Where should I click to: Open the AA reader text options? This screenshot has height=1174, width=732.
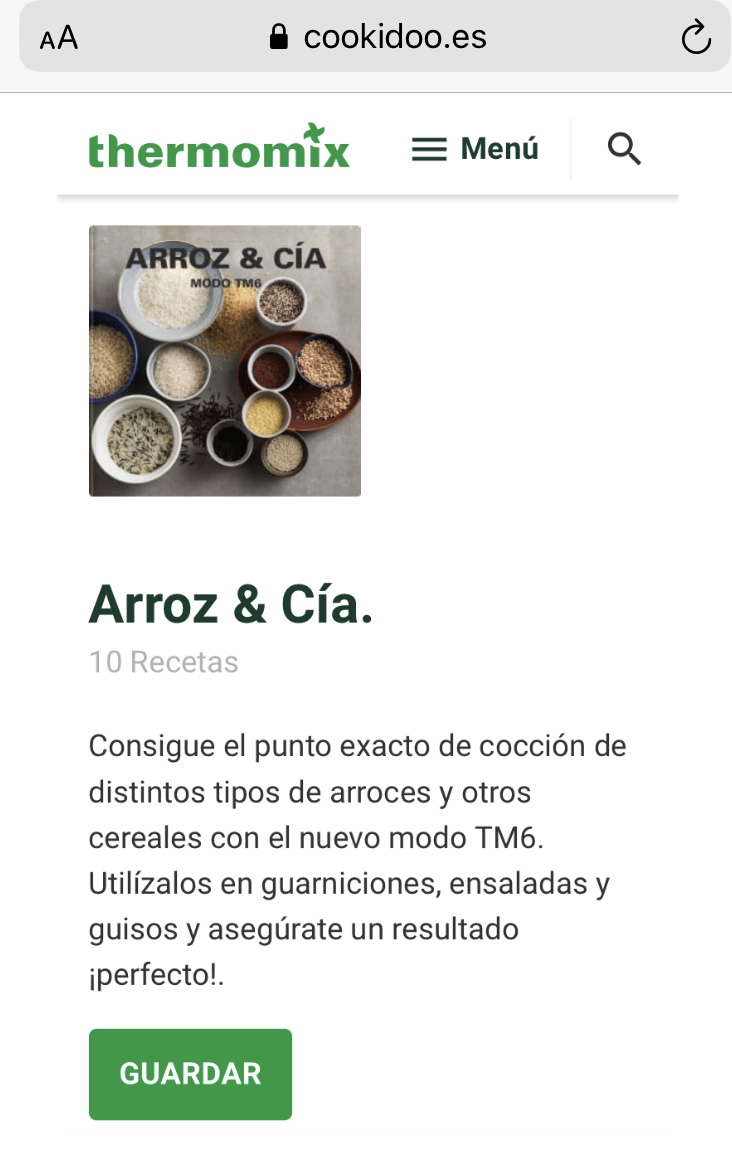coord(58,37)
